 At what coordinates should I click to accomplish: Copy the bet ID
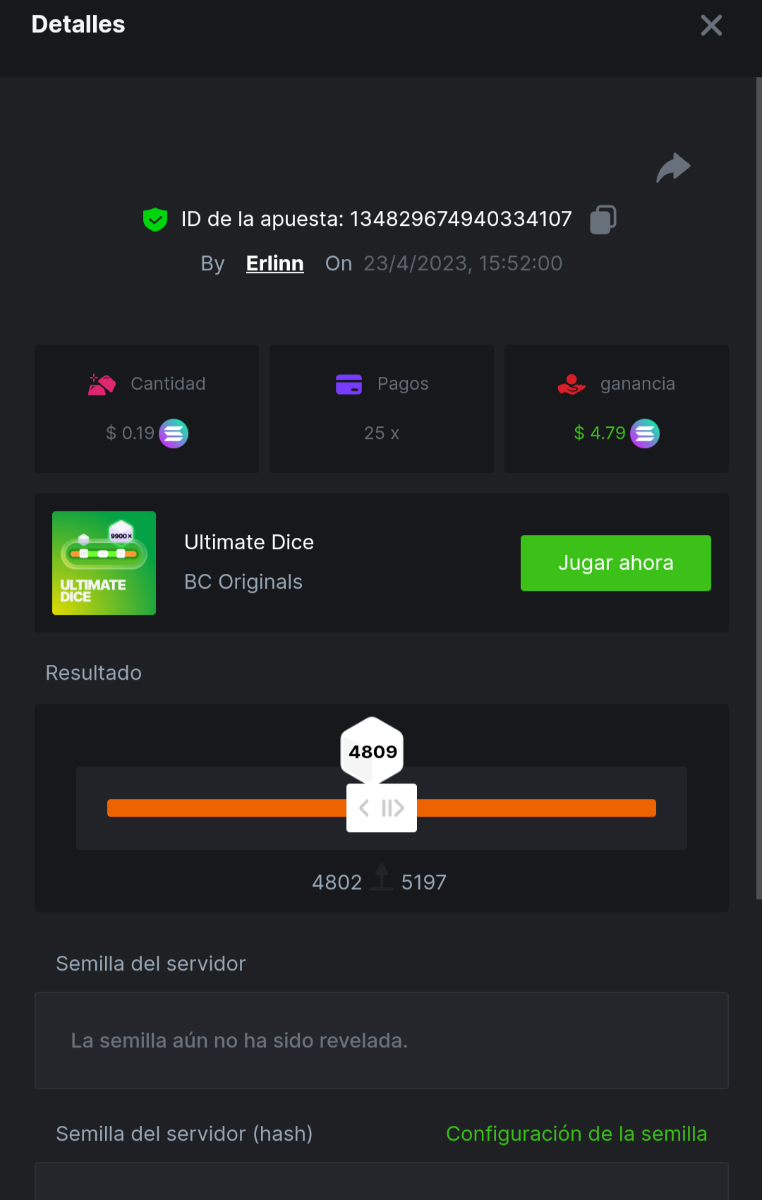coord(603,219)
